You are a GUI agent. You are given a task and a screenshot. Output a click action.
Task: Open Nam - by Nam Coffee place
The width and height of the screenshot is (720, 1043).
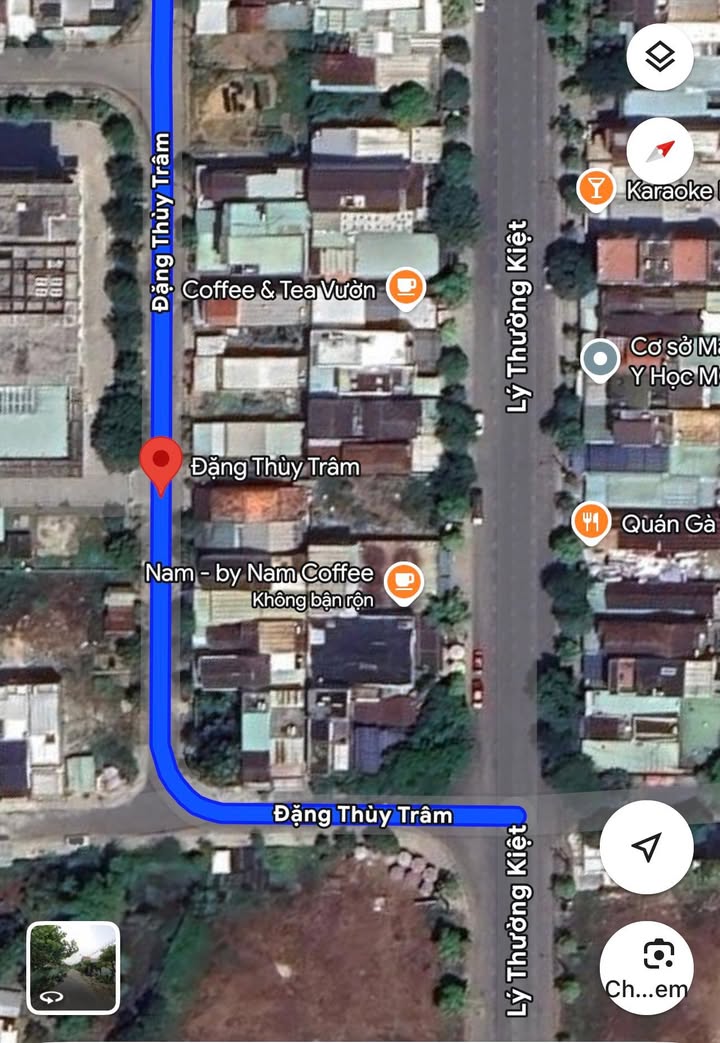[x=403, y=582]
